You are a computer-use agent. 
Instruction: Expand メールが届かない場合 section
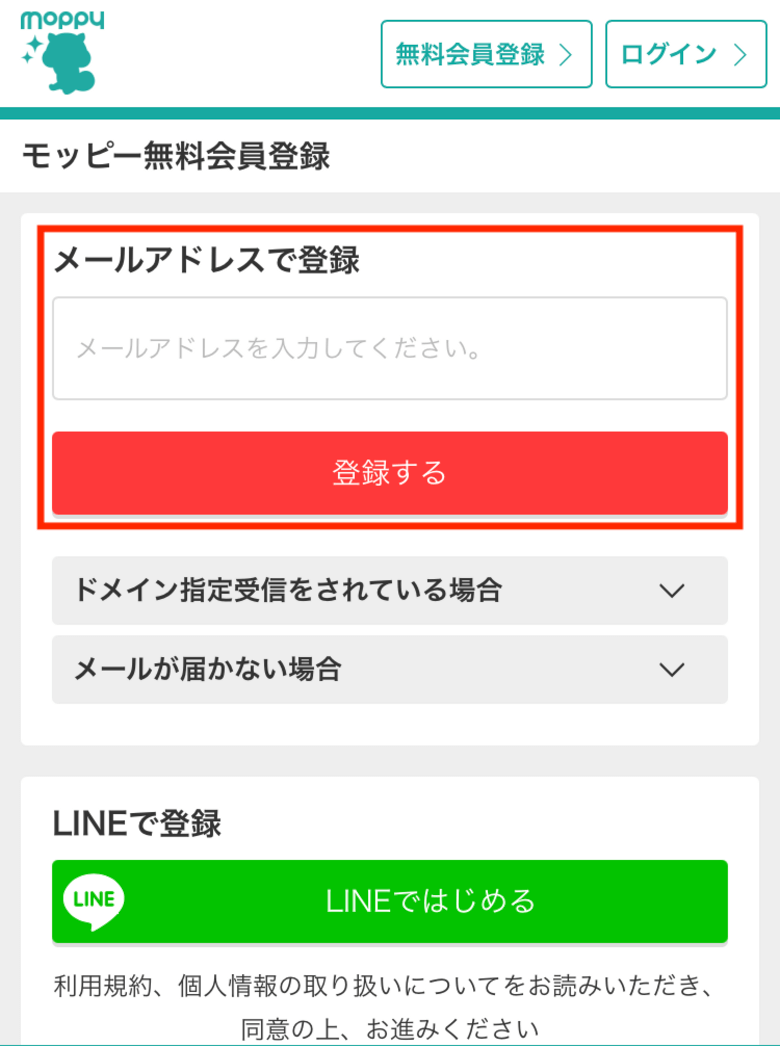tap(389, 669)
